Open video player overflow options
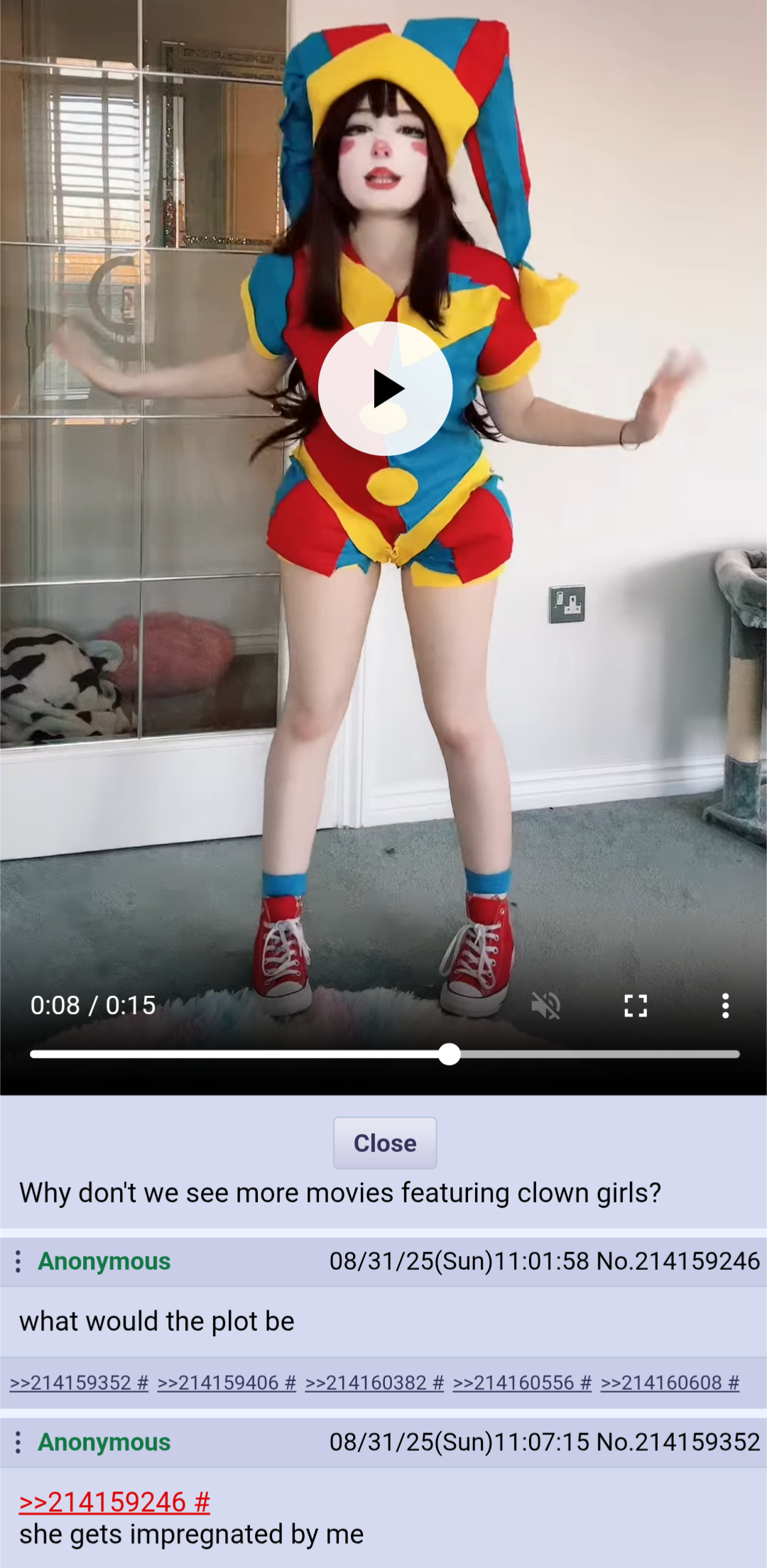 click(725, 1005)
